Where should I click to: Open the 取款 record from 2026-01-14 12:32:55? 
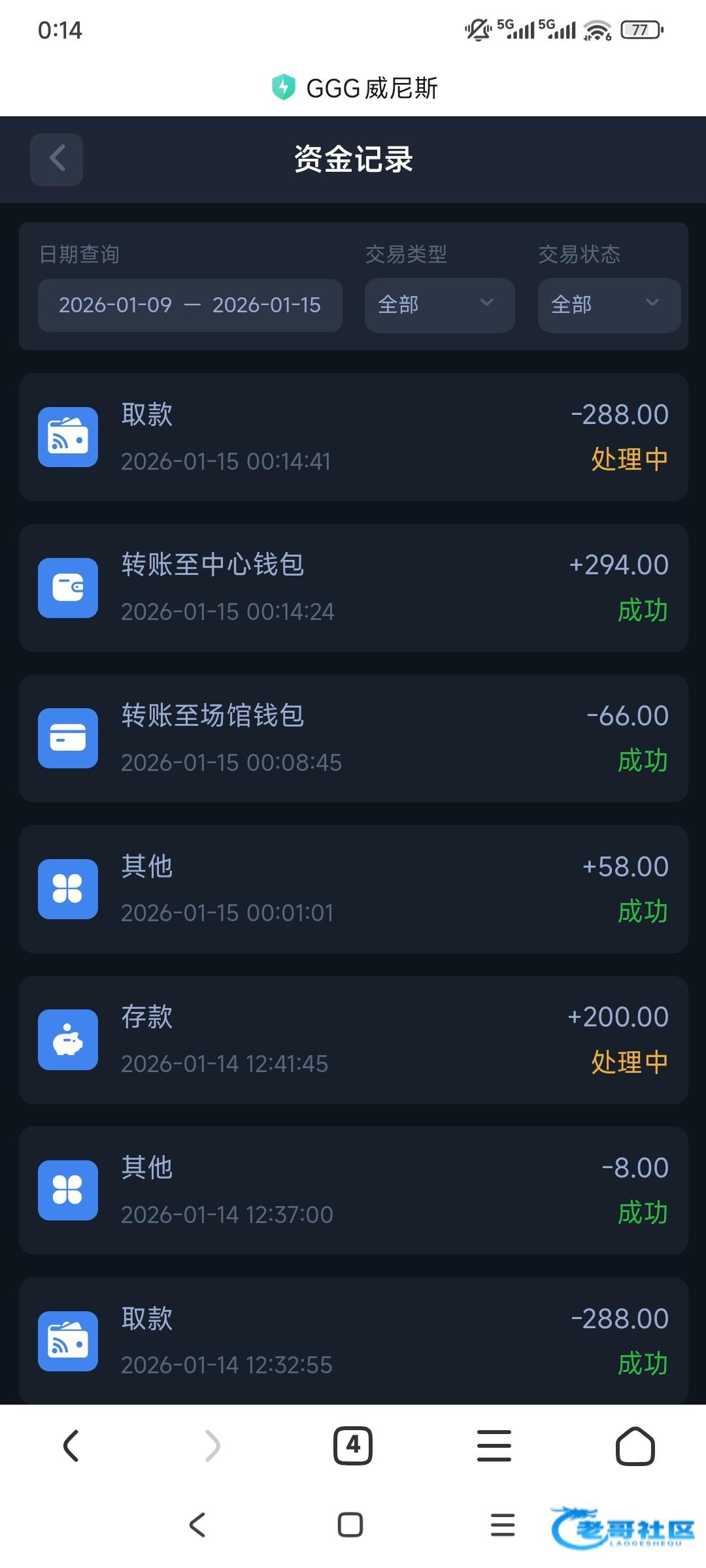click(353, 1339)
